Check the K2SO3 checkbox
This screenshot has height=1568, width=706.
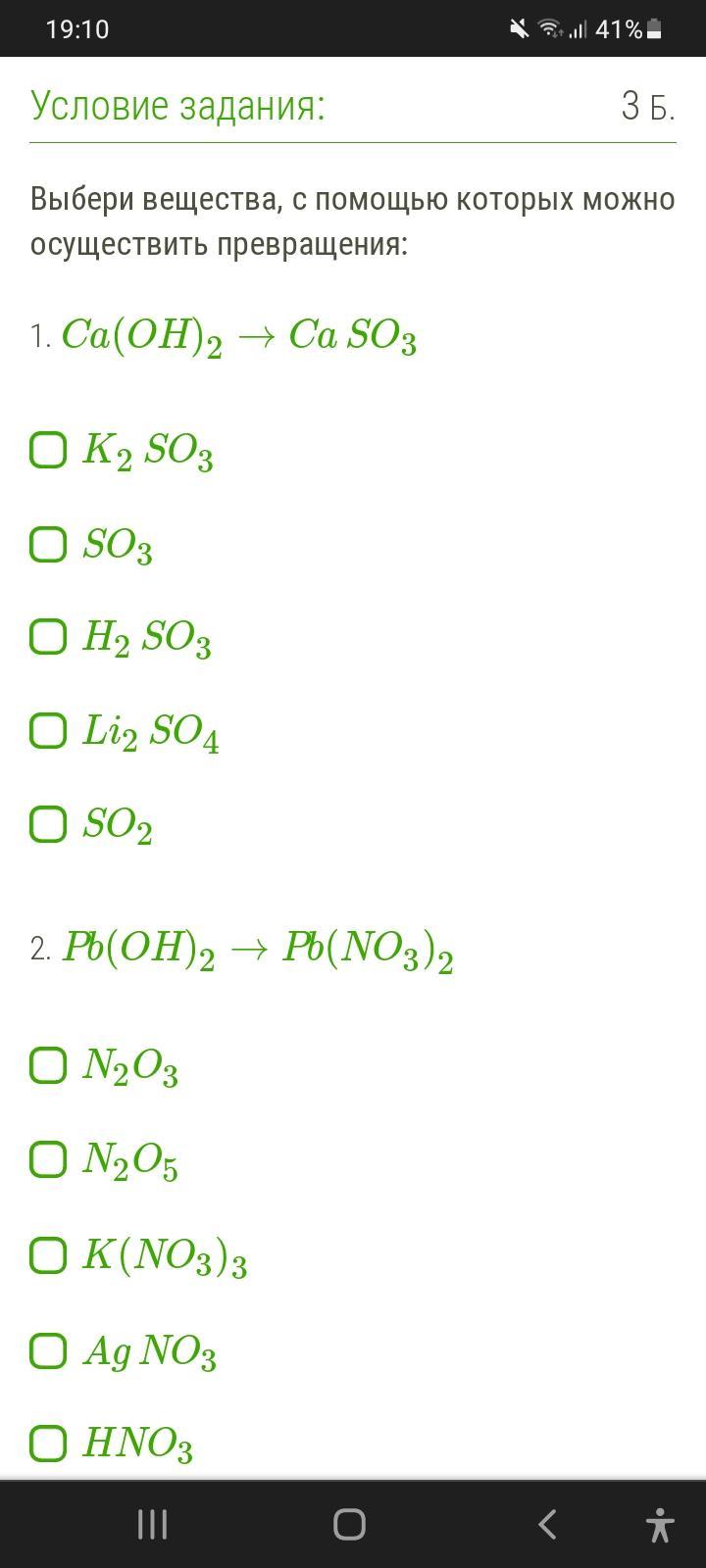tap(48, 450)
